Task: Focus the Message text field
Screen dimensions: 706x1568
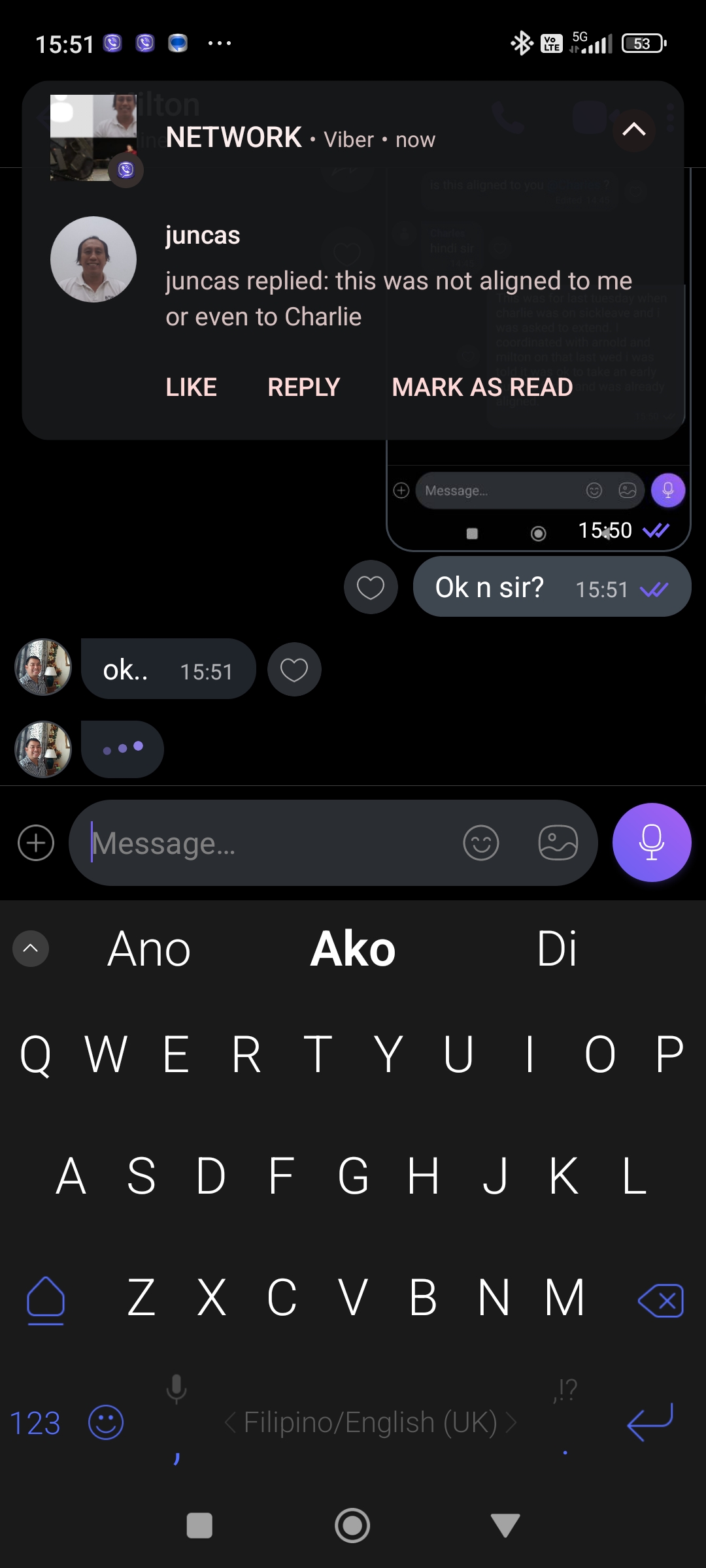Action: coord(268,843)
